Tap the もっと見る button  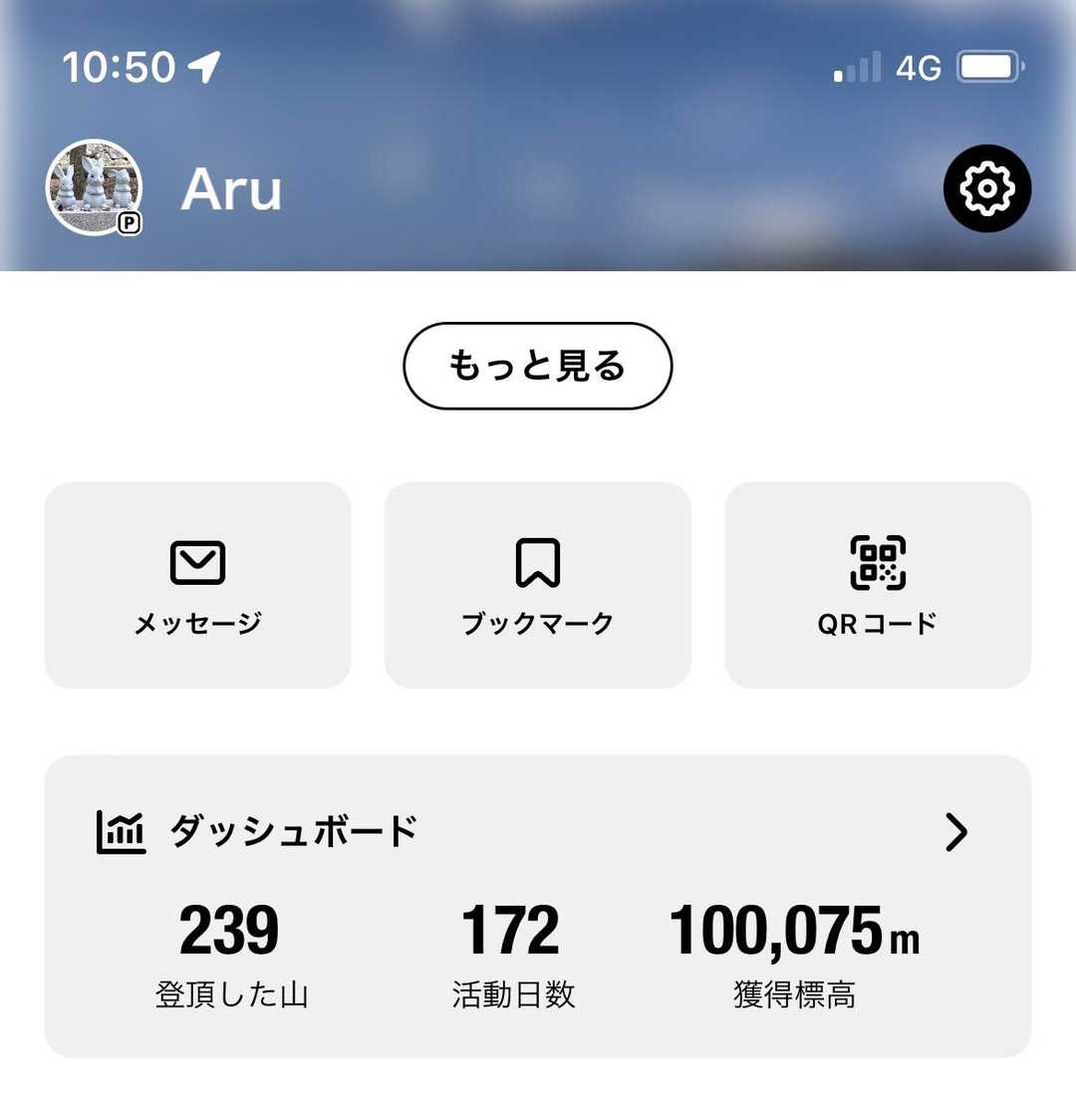coord(537,366)
